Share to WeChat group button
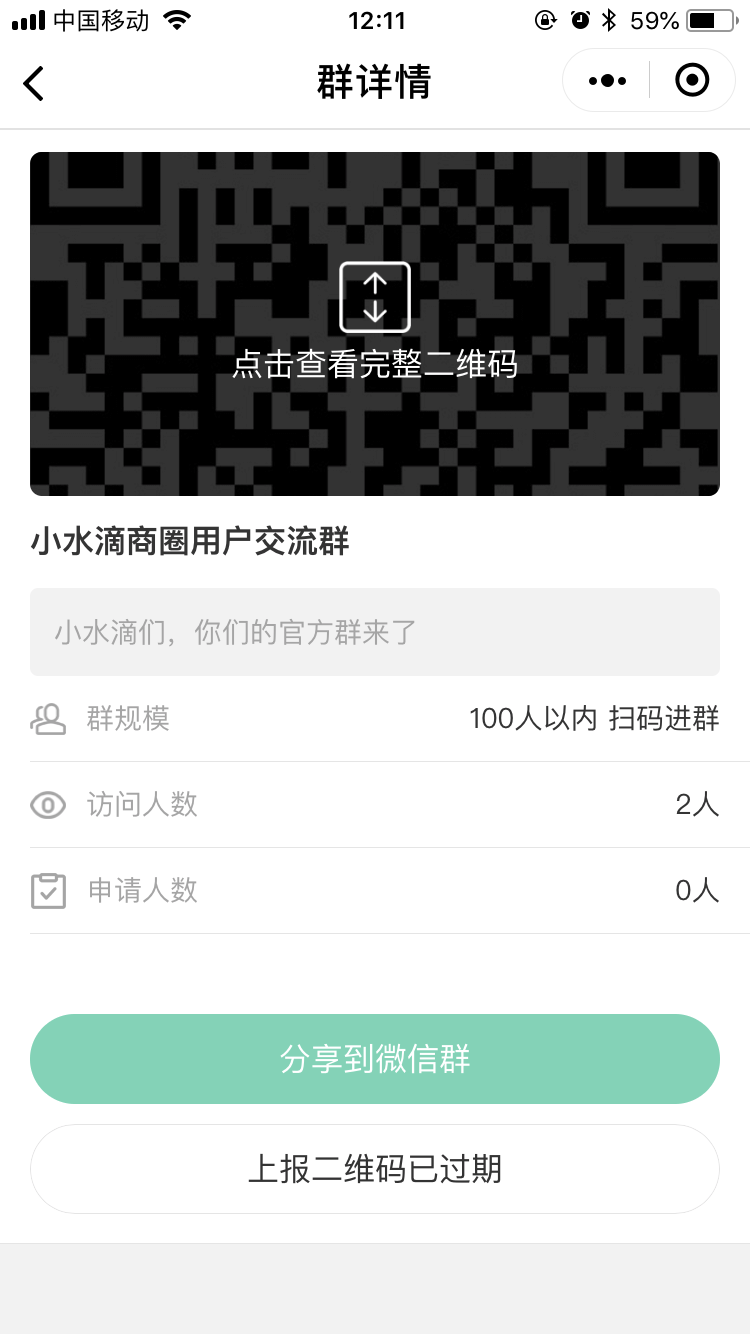The image size is (750, 1334). coord(375,1059)
